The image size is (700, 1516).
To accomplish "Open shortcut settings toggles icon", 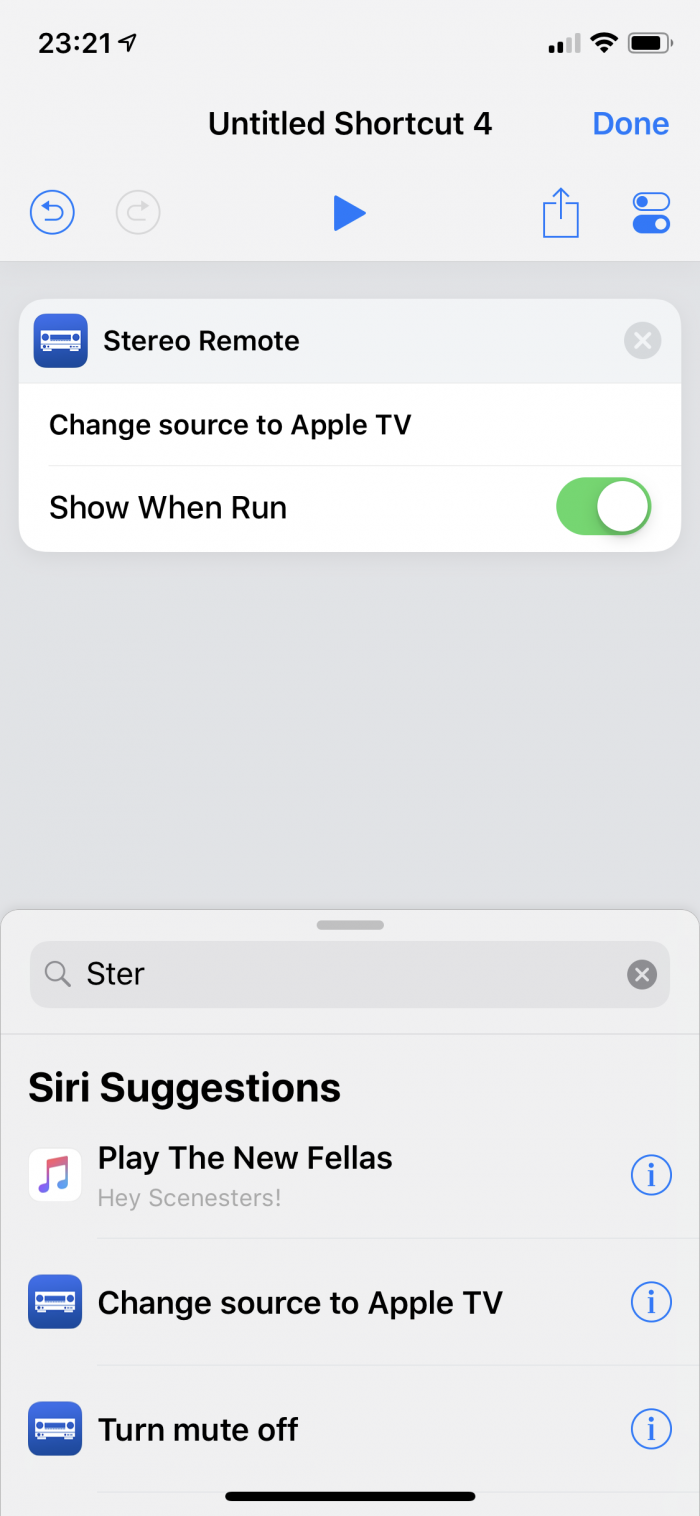I will click(651, 212).
